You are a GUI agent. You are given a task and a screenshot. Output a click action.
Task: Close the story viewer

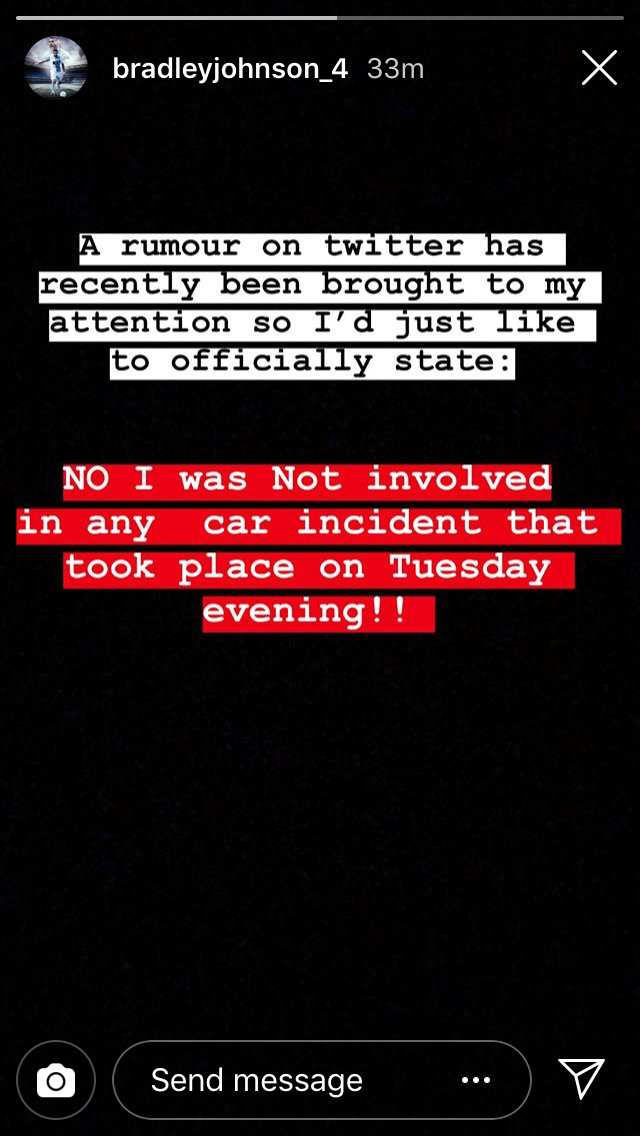point(599,68)
